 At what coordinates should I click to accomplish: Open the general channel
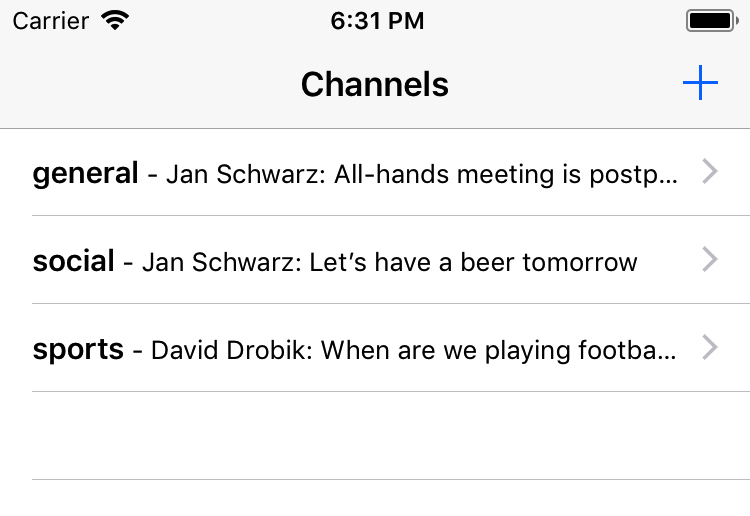coord(375,172)
